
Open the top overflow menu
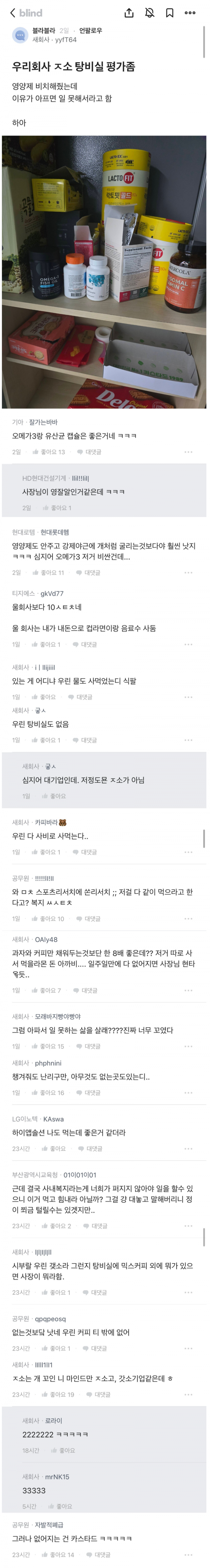tap(190, 13)
